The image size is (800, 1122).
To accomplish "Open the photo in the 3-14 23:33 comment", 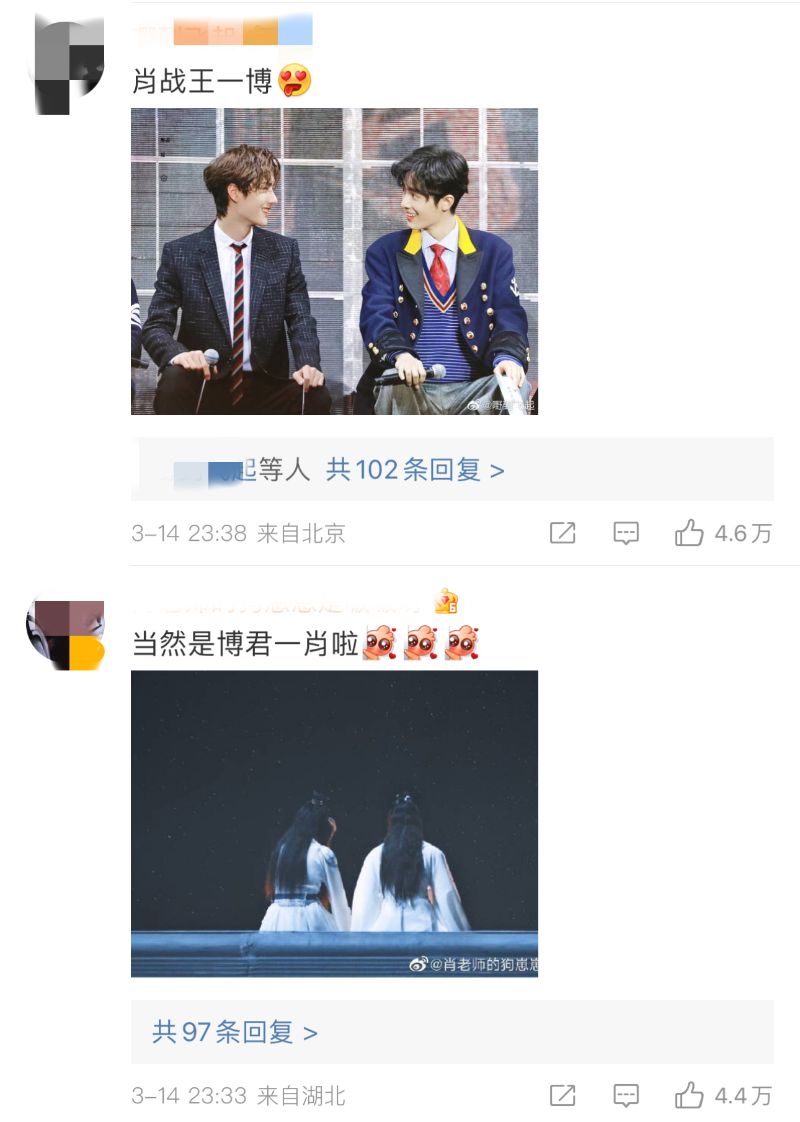I will pos(334,823).
